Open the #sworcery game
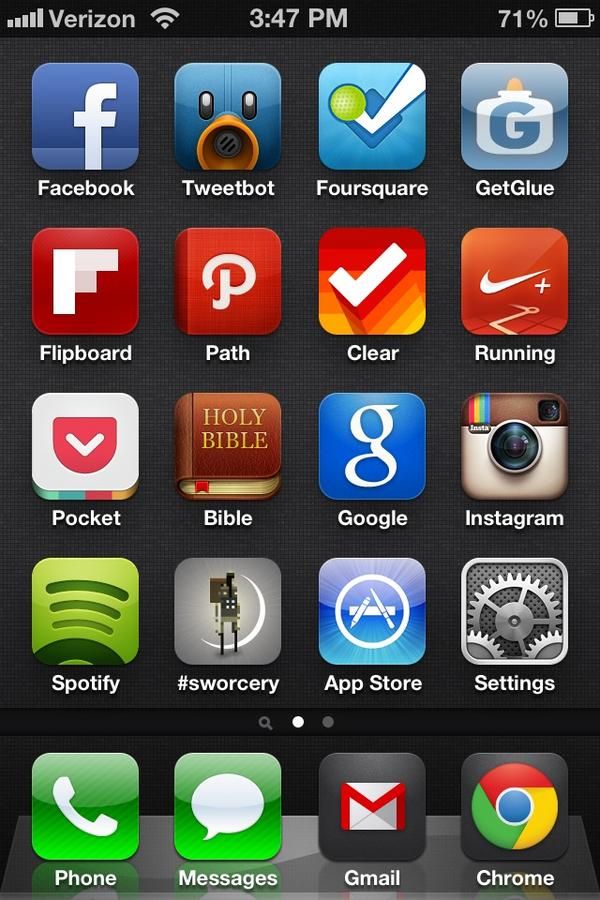Screen dimensions: 600x900 (228, 611)
